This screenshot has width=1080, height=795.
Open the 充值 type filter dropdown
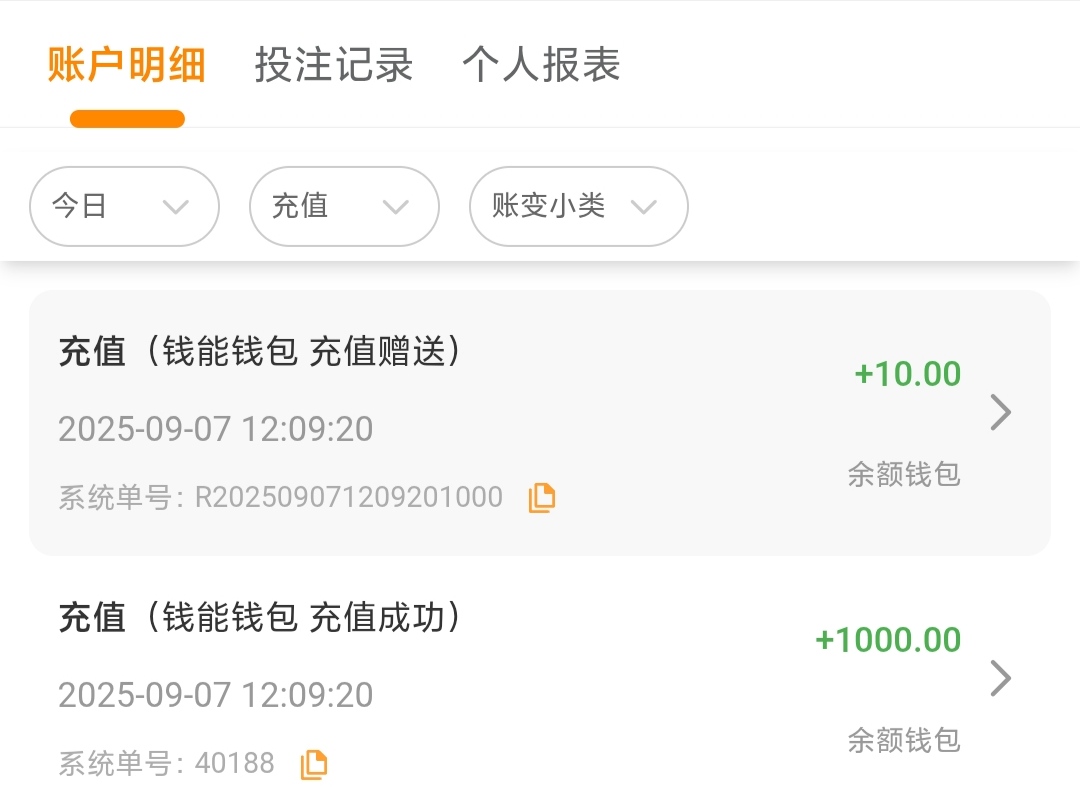point(344,207)
